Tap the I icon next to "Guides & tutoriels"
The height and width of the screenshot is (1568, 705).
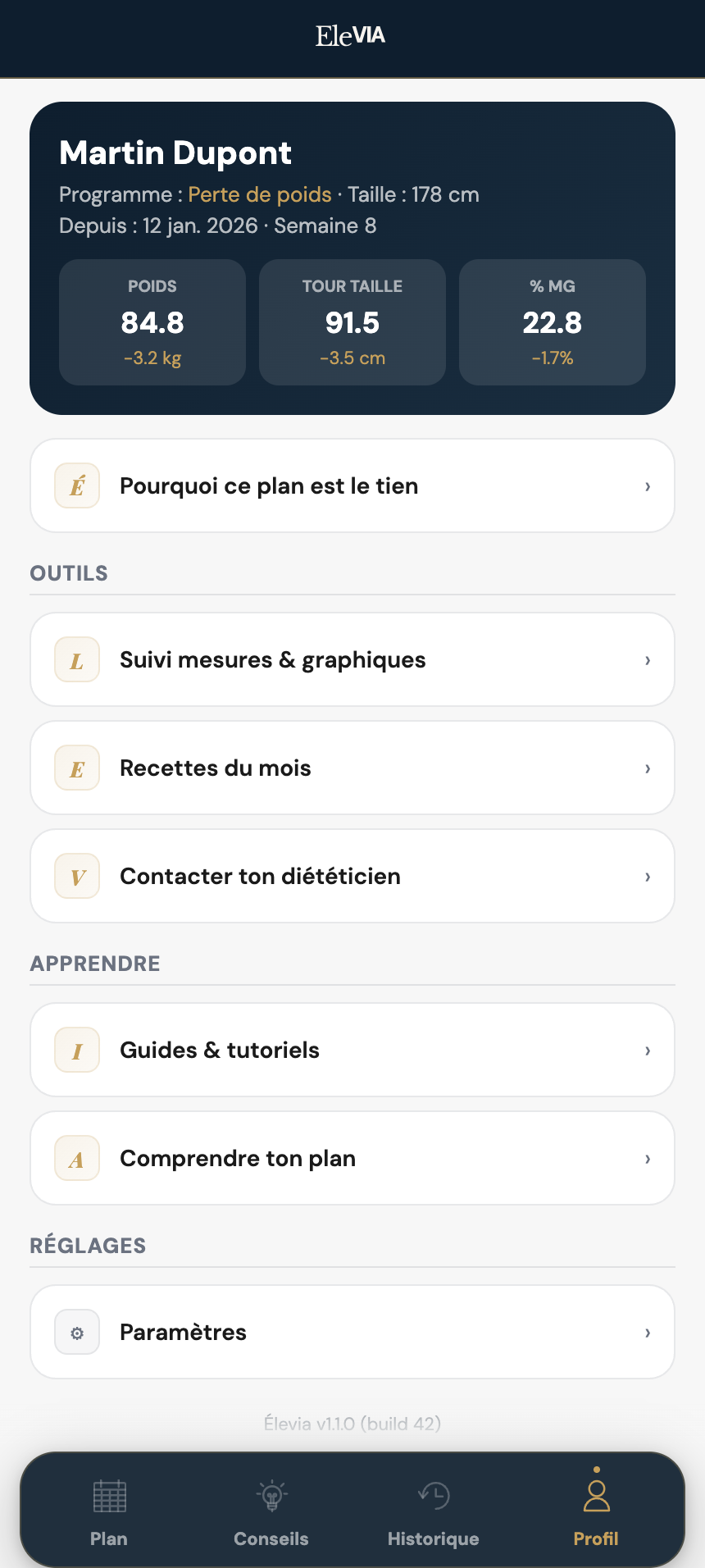tap(76, 1050)
